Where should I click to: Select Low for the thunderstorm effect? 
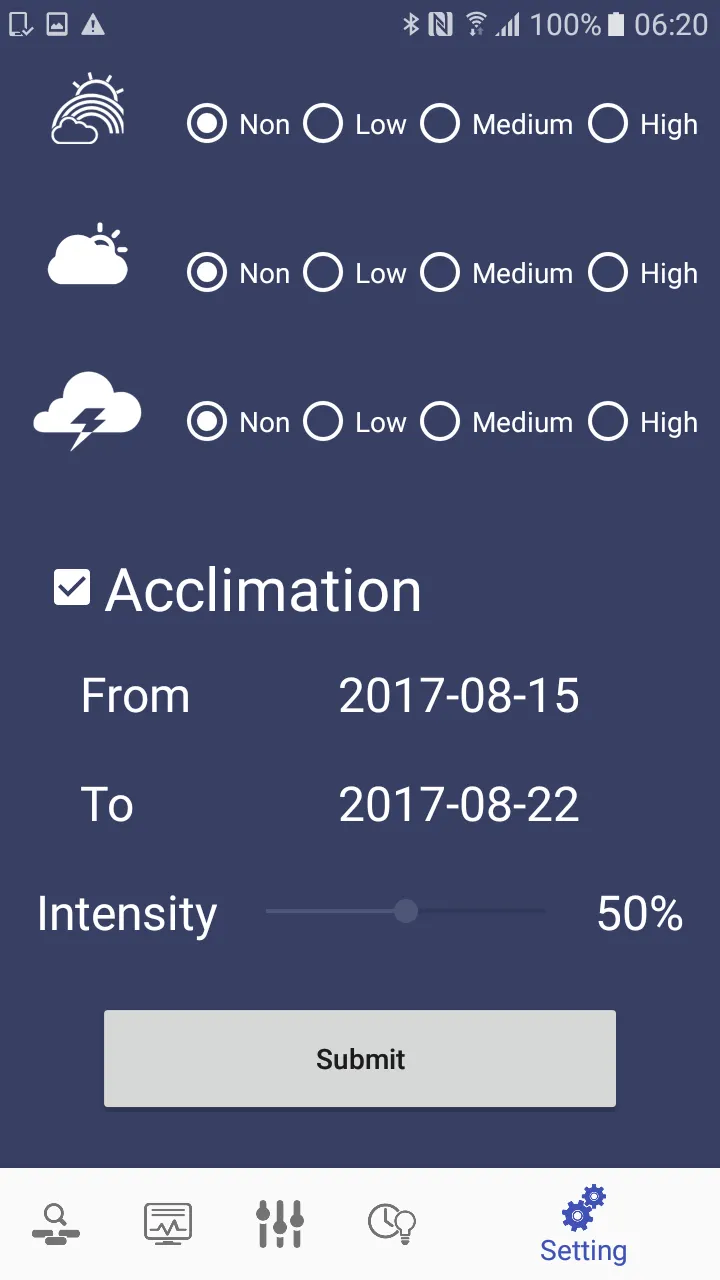(x=355, y=422)
